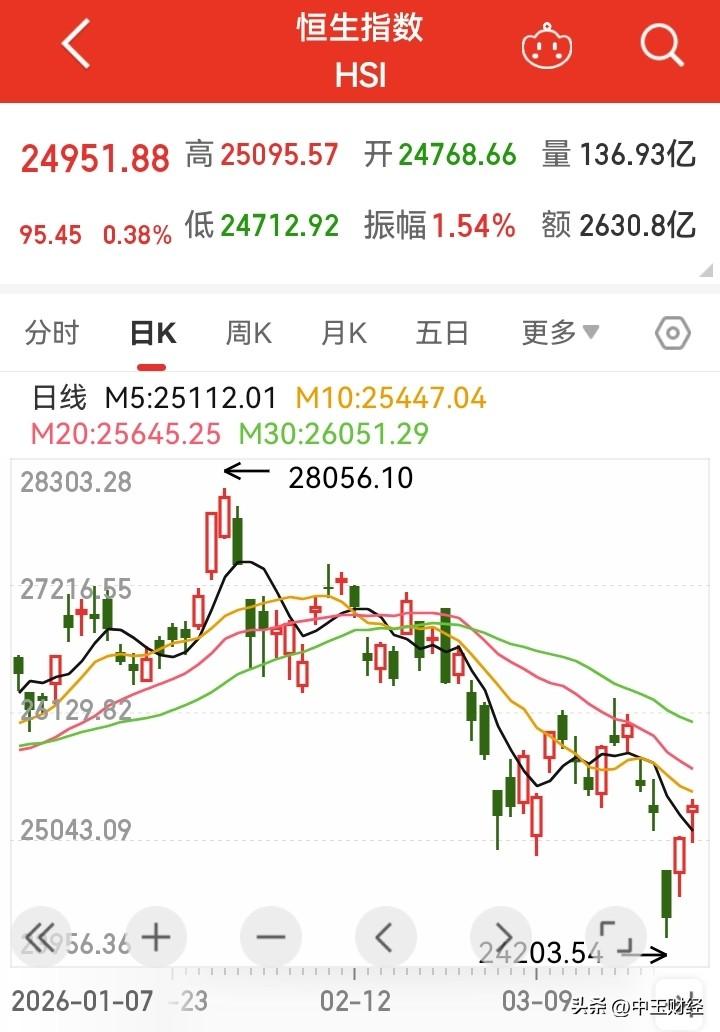Tap the double-left arrow chart button
The image size is (720, 1032).
pyautogui.click(x=40, y=937)
